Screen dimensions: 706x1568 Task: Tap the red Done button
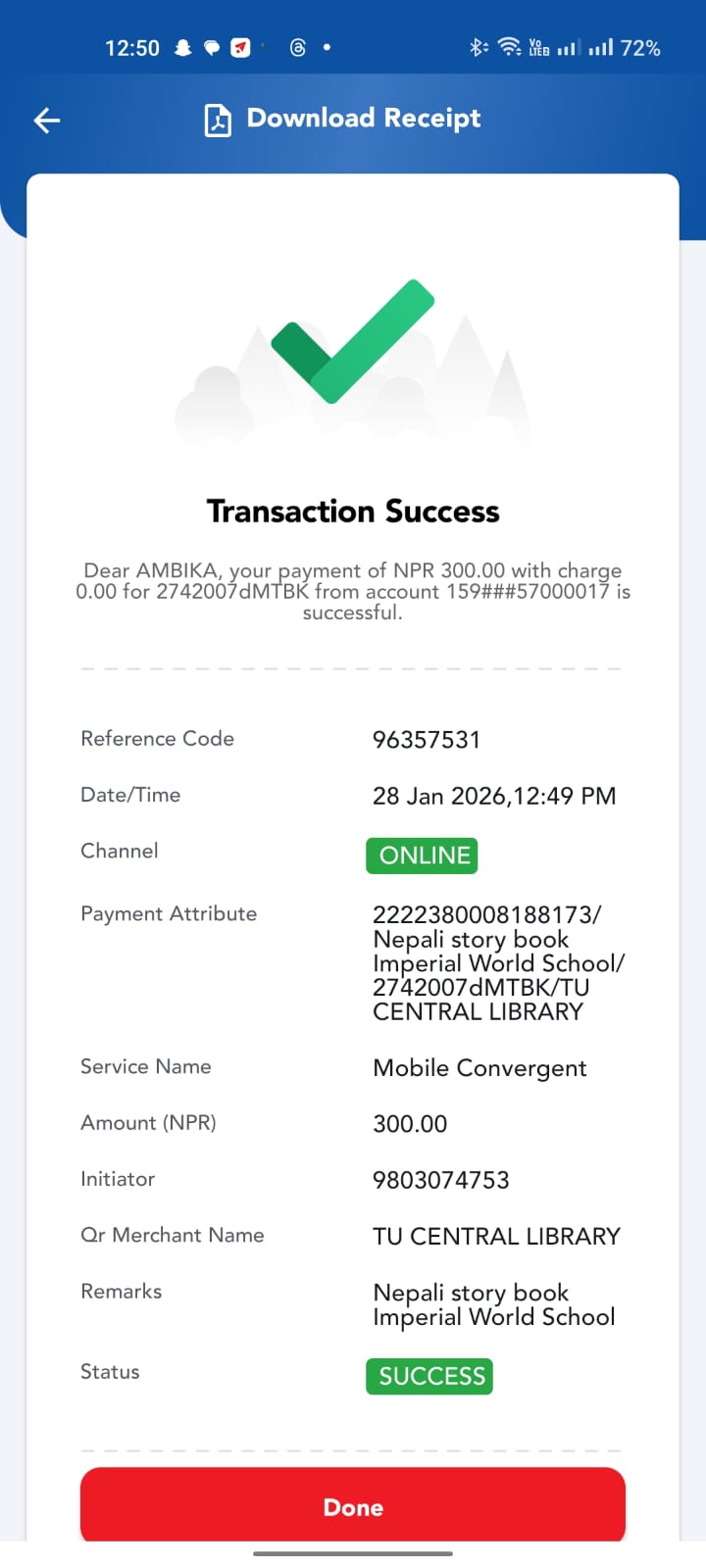(353, 1506)
